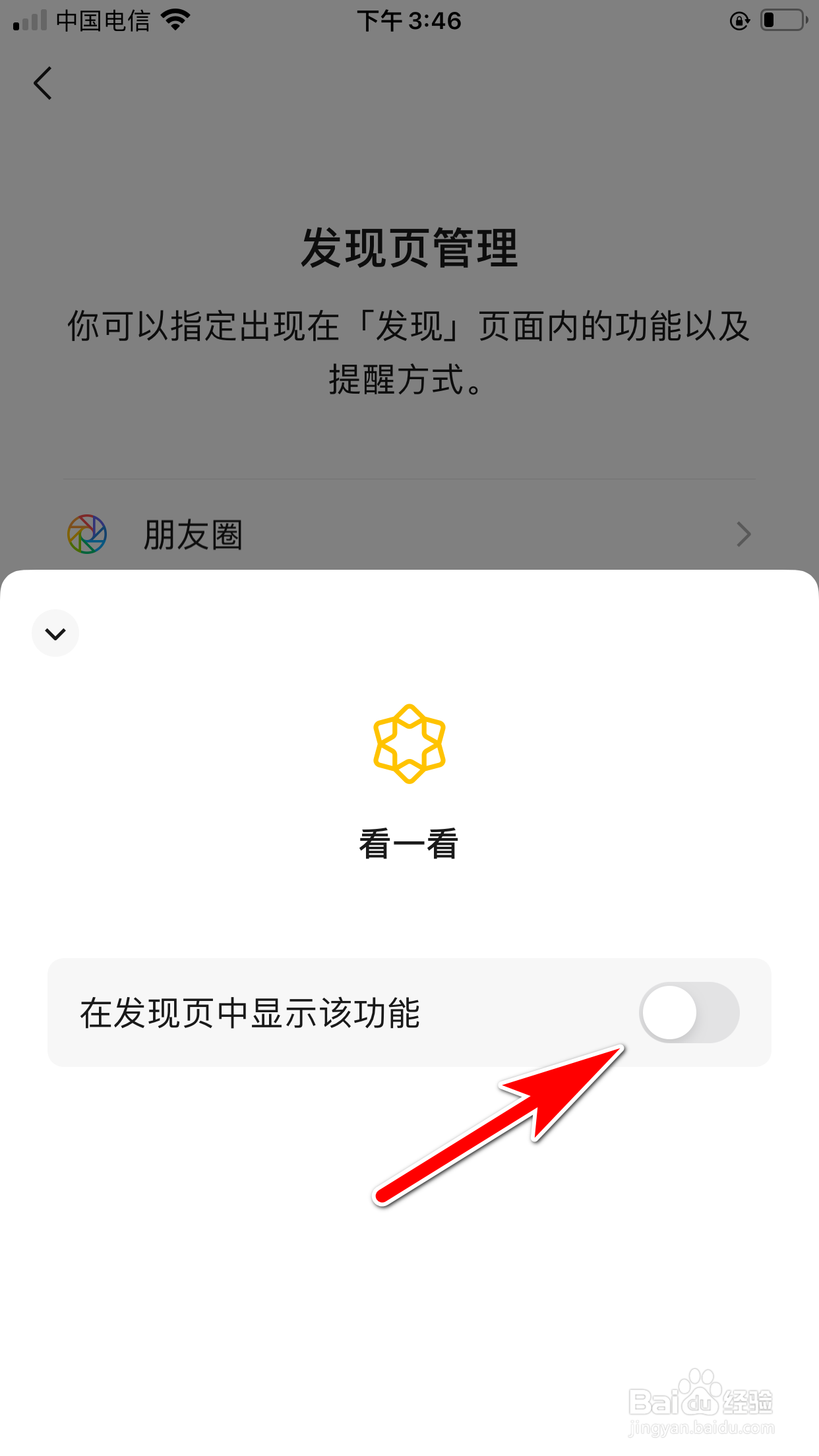Tap the orientation lock icon in status bar

click(x=739, y=20)
